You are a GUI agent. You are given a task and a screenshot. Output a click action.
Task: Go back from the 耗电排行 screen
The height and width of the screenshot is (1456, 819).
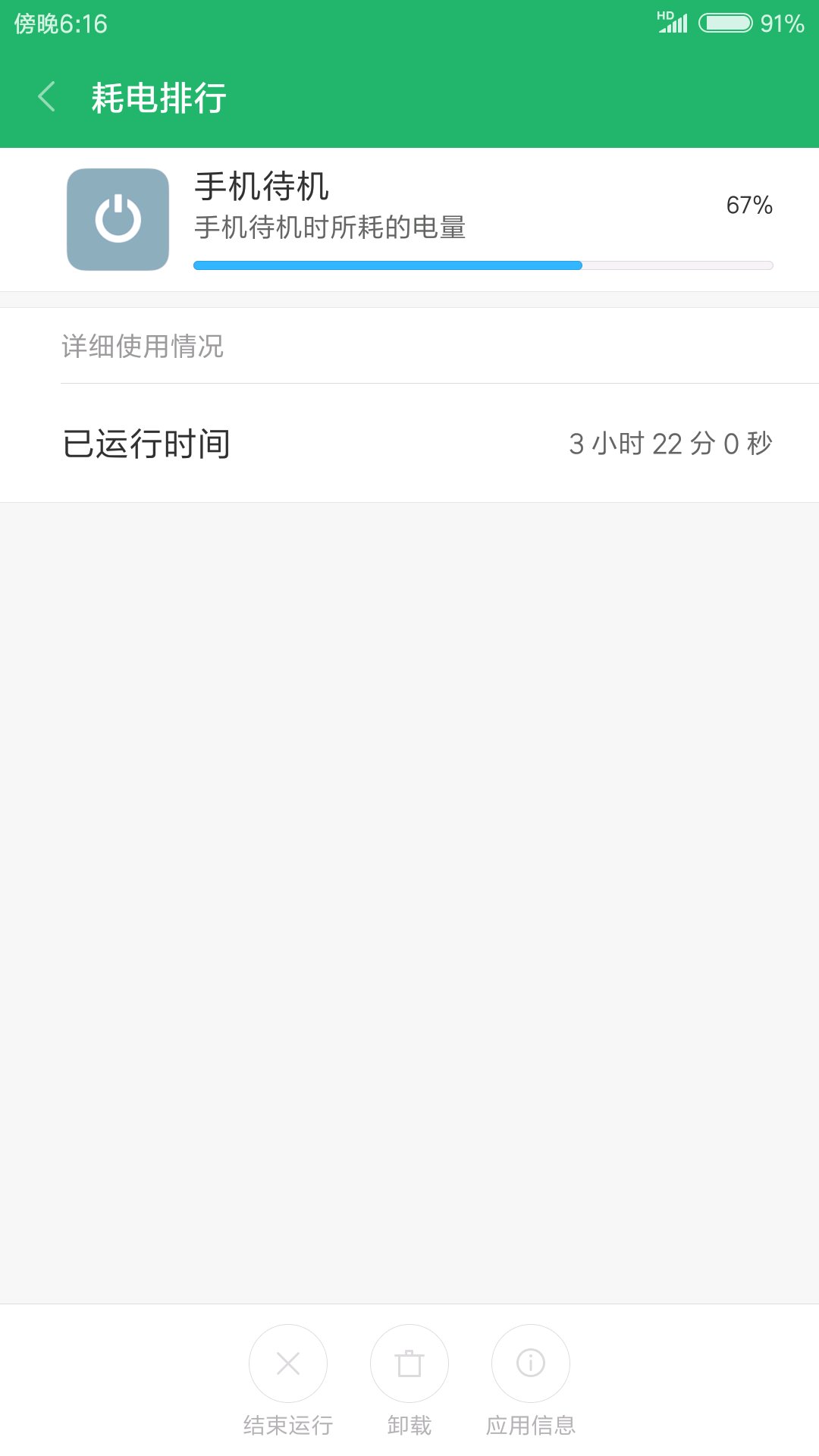[47, 97]
